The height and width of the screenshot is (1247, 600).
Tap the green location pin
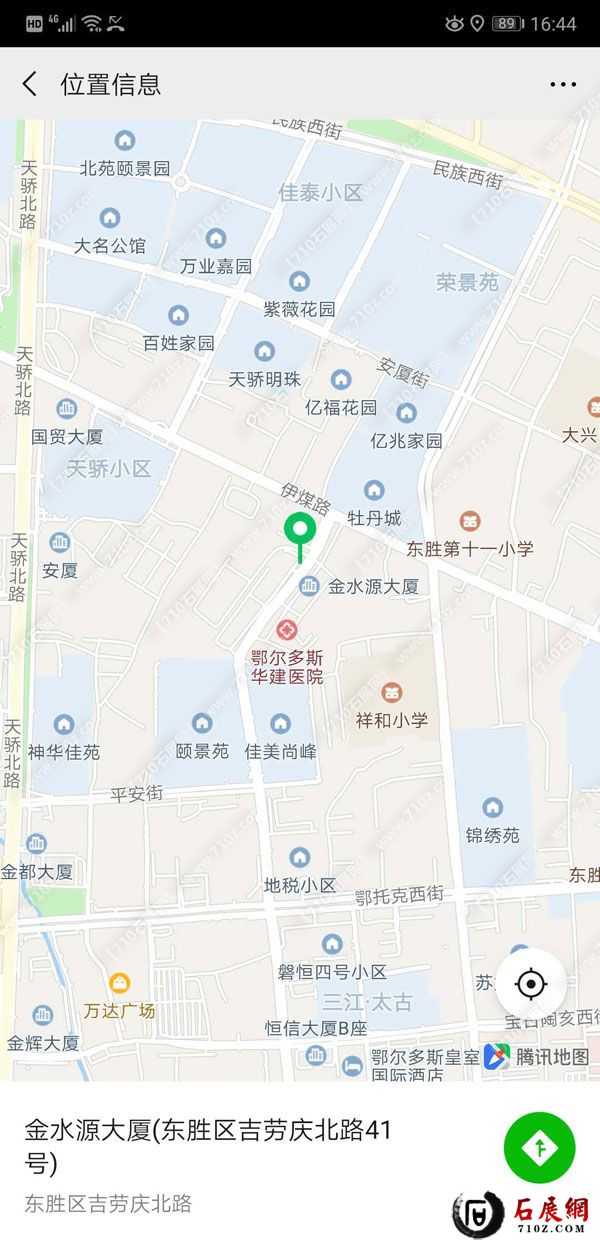pos(299,531)
